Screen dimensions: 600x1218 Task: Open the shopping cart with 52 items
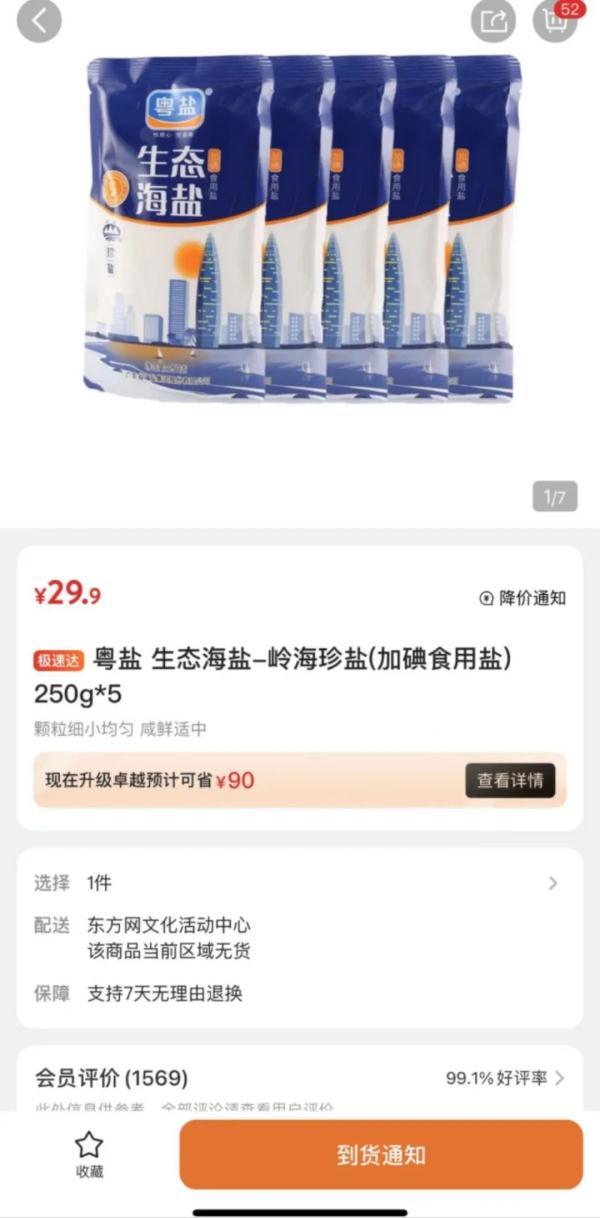pos(556,20)
